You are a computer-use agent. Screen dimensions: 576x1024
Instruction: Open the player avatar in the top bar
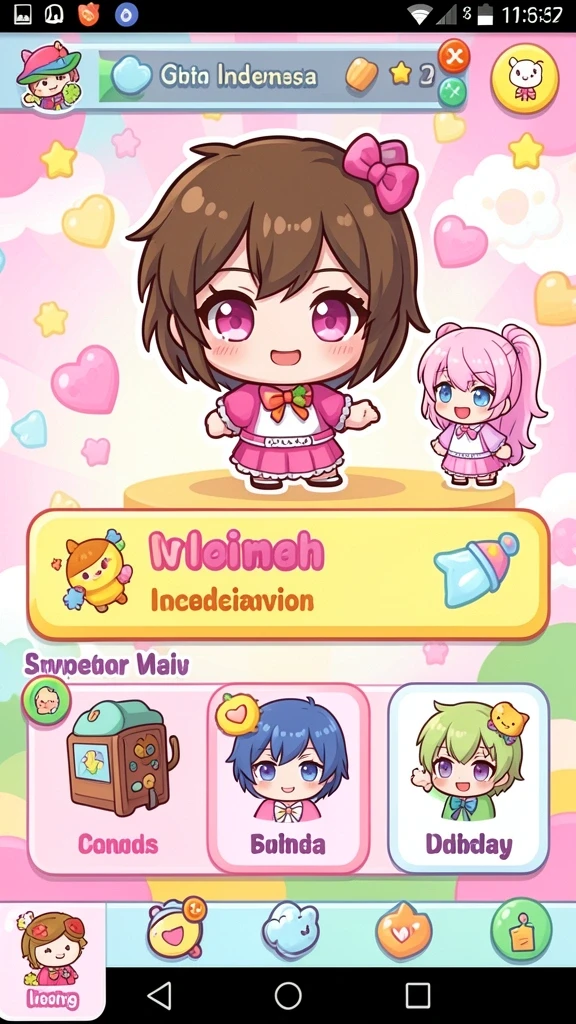[50, 74]
